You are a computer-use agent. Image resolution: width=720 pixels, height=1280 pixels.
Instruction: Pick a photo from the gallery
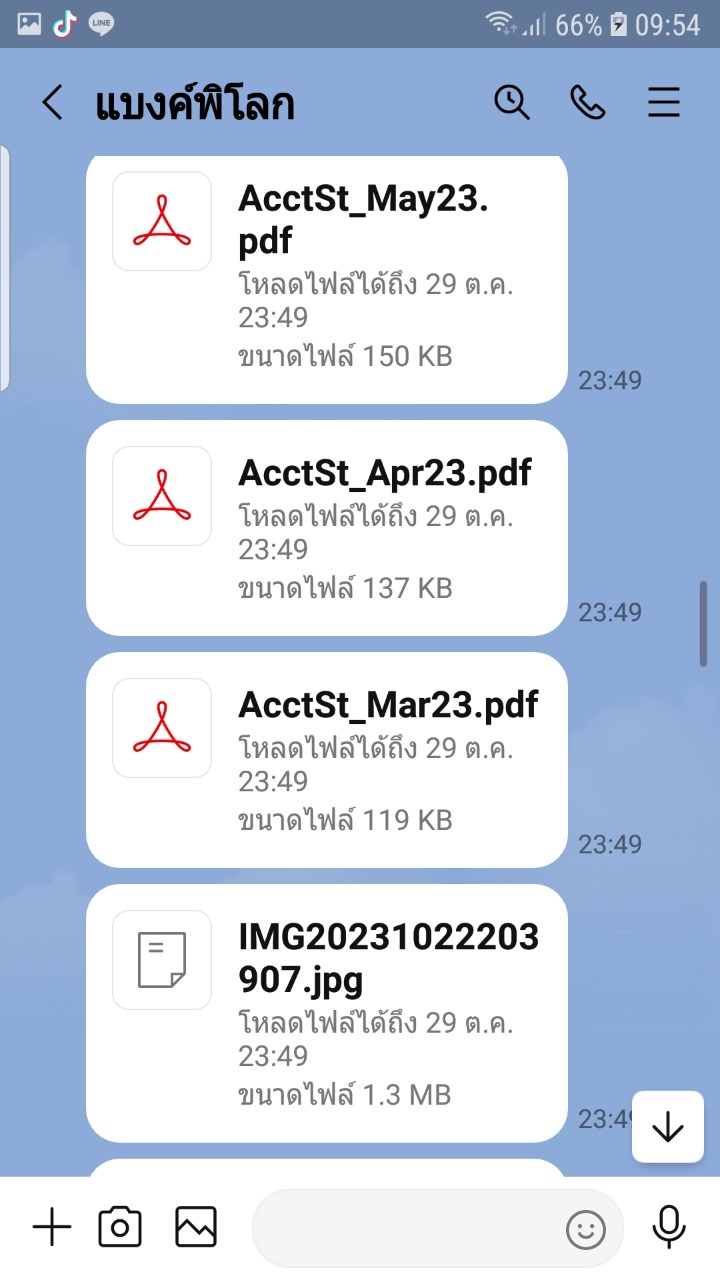tap(196, 1227)
